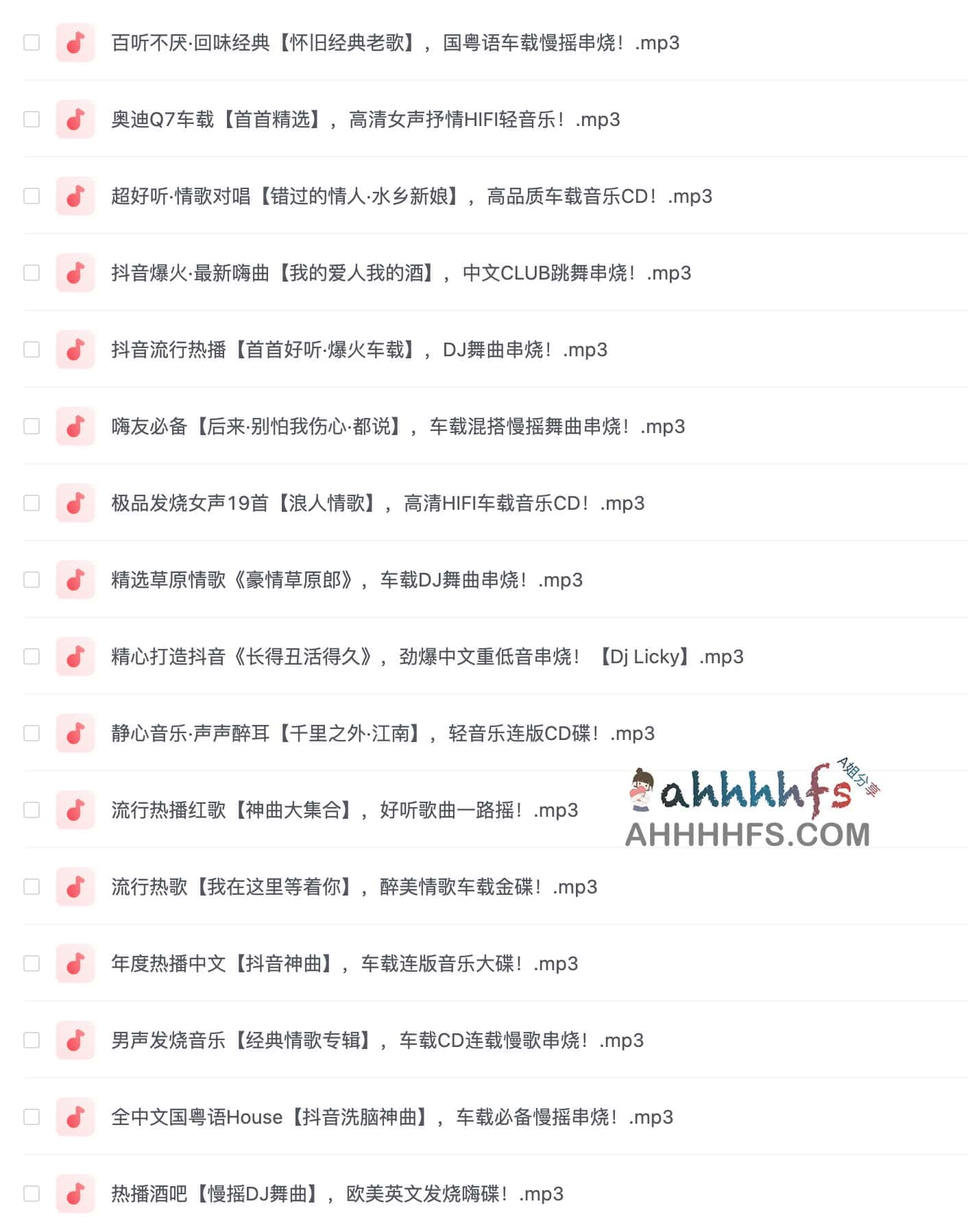The image size is (968, 1232).
Task: Check the checkbox for 百听不厌·回味经典 file
Action: coord(31,42)
